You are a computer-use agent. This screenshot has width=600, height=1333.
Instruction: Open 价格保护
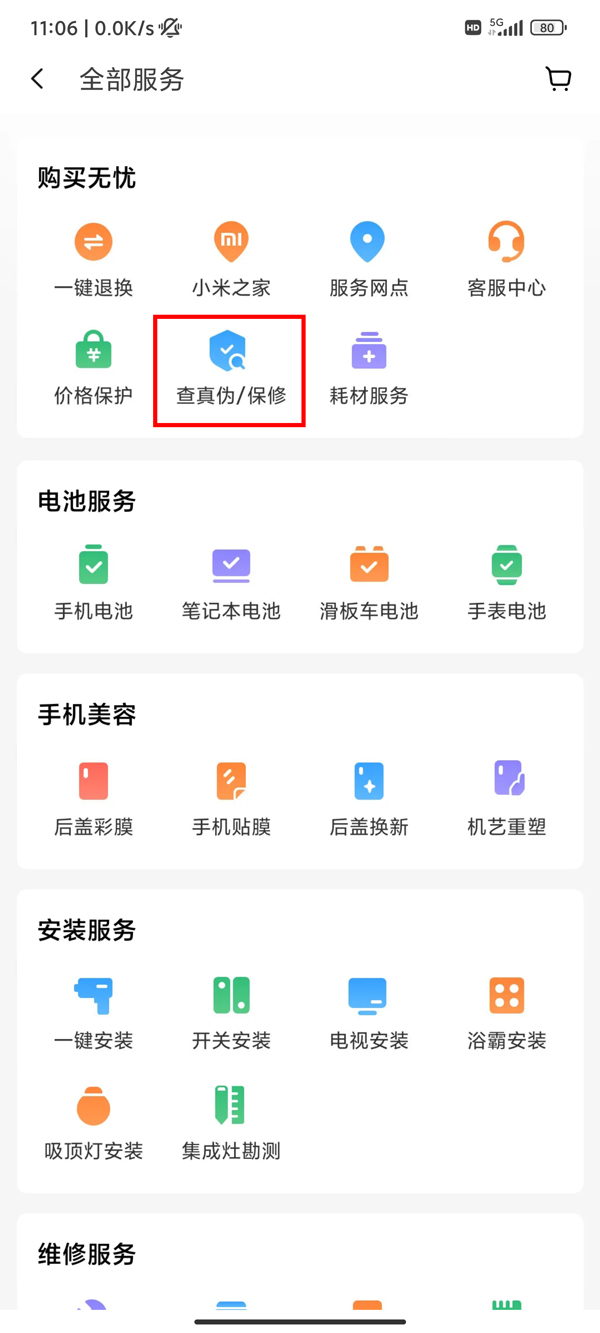93,368
